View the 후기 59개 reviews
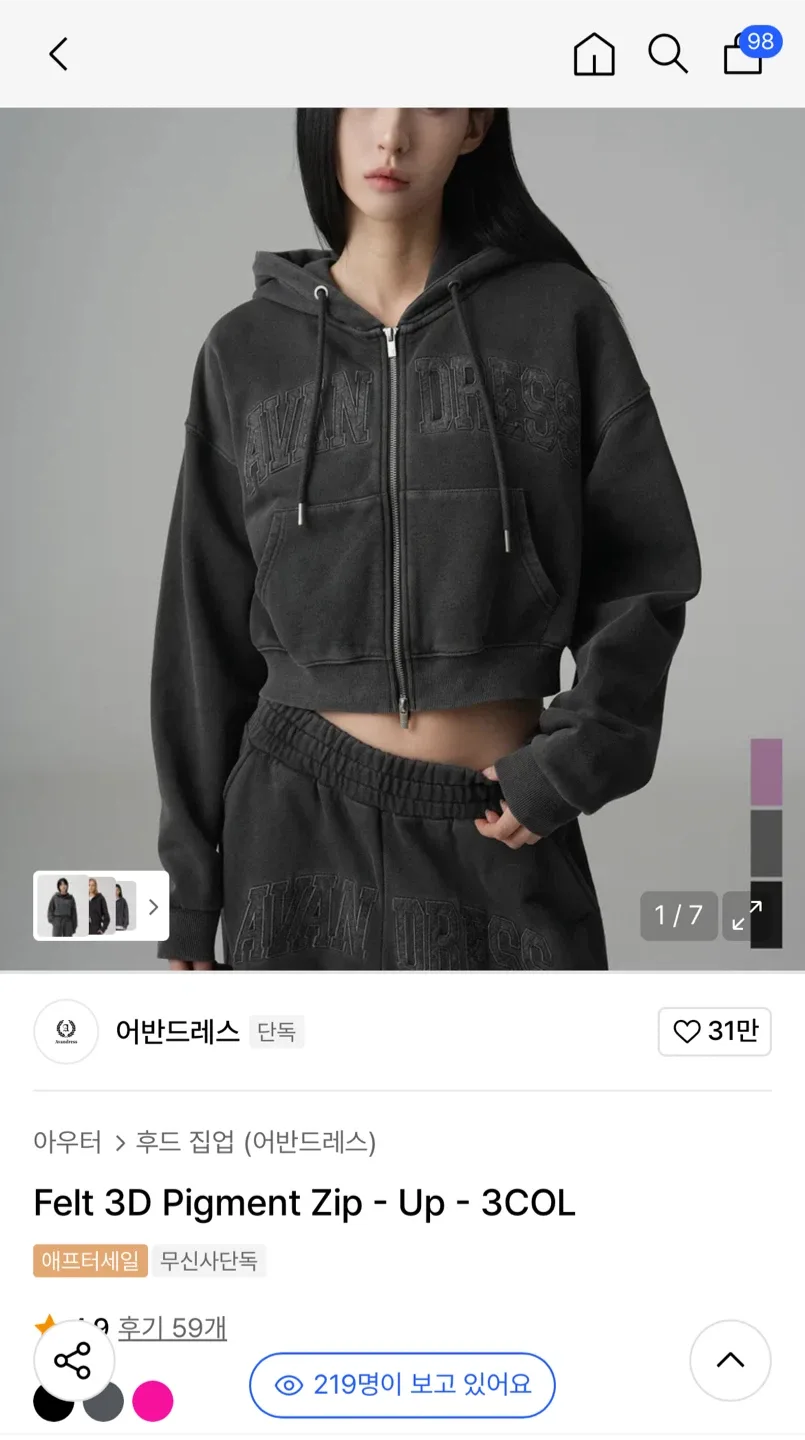The width and height of the screenshot is (805, 1440). click(x=172, y=1328)
